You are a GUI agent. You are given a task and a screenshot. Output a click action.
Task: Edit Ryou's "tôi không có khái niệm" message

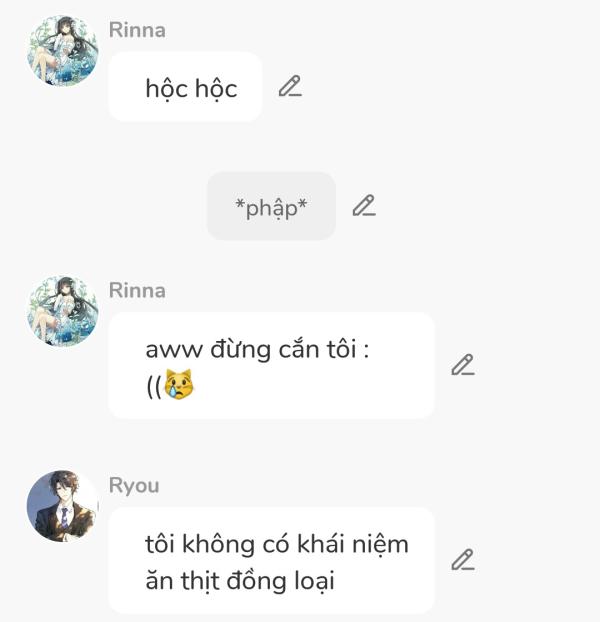462,560
